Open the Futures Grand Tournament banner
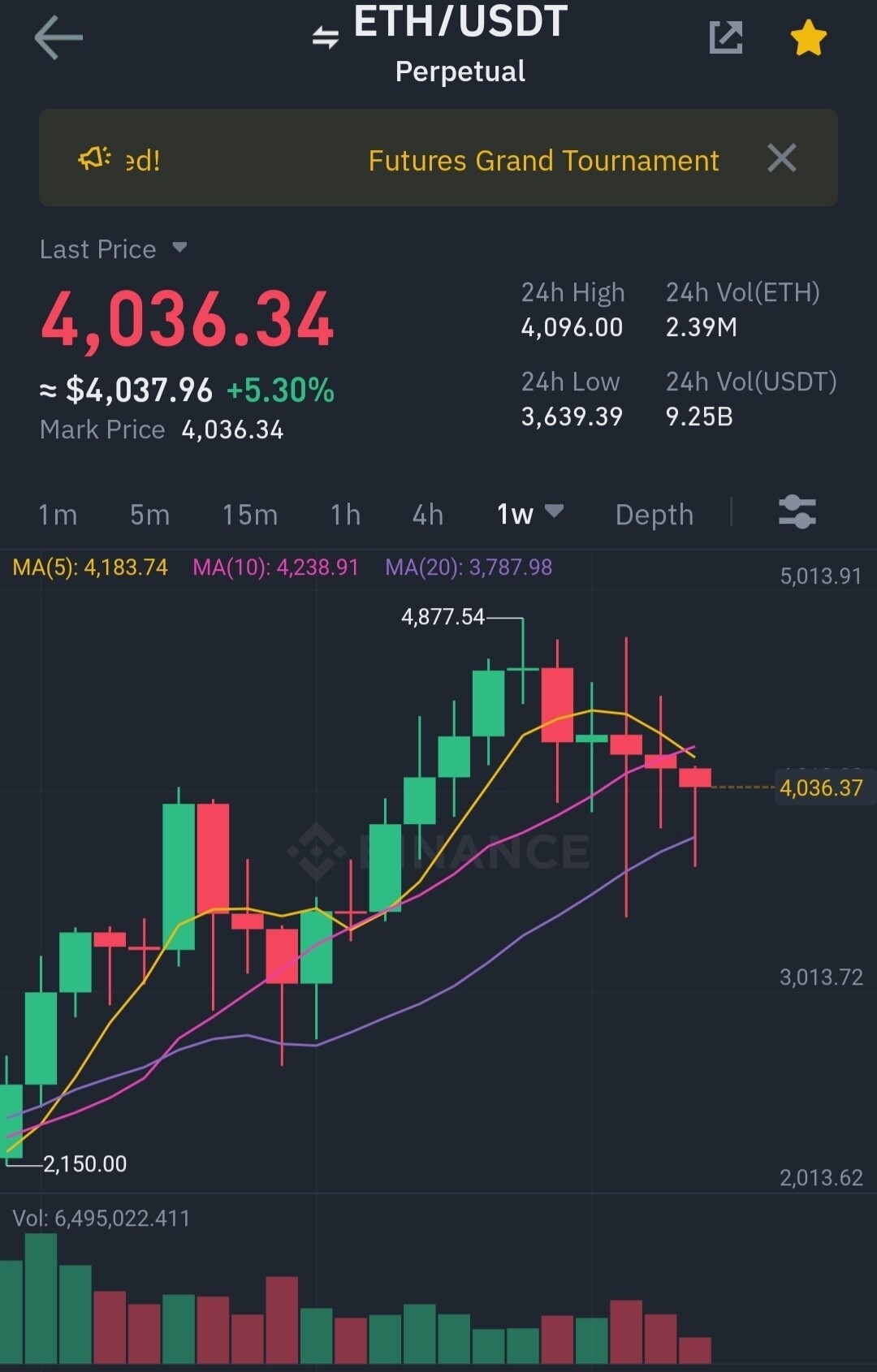This screenshot has width=877, height=1372. tap(542, 161)
